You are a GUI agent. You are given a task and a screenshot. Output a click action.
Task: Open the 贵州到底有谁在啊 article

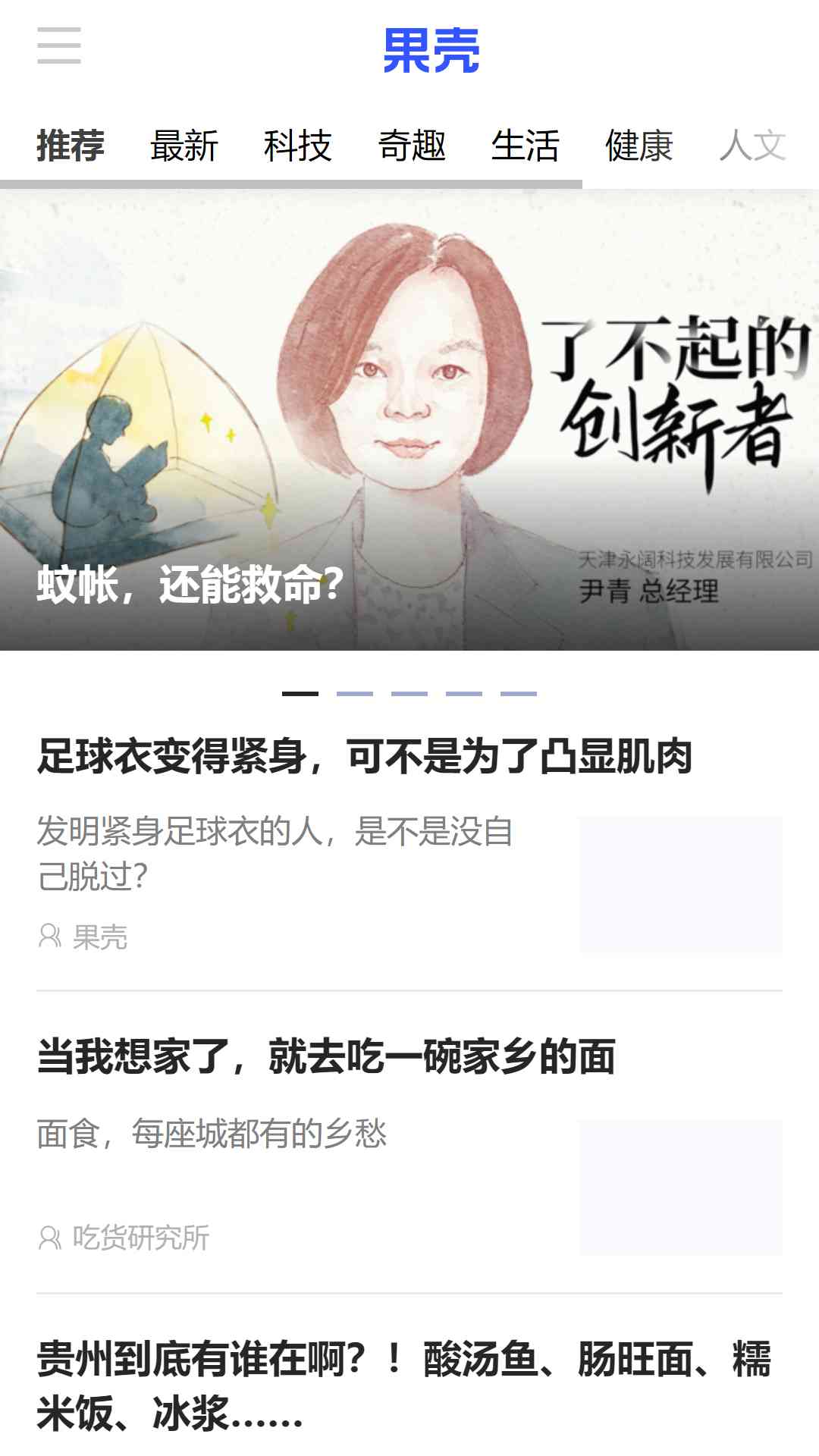coord(404,1385)
